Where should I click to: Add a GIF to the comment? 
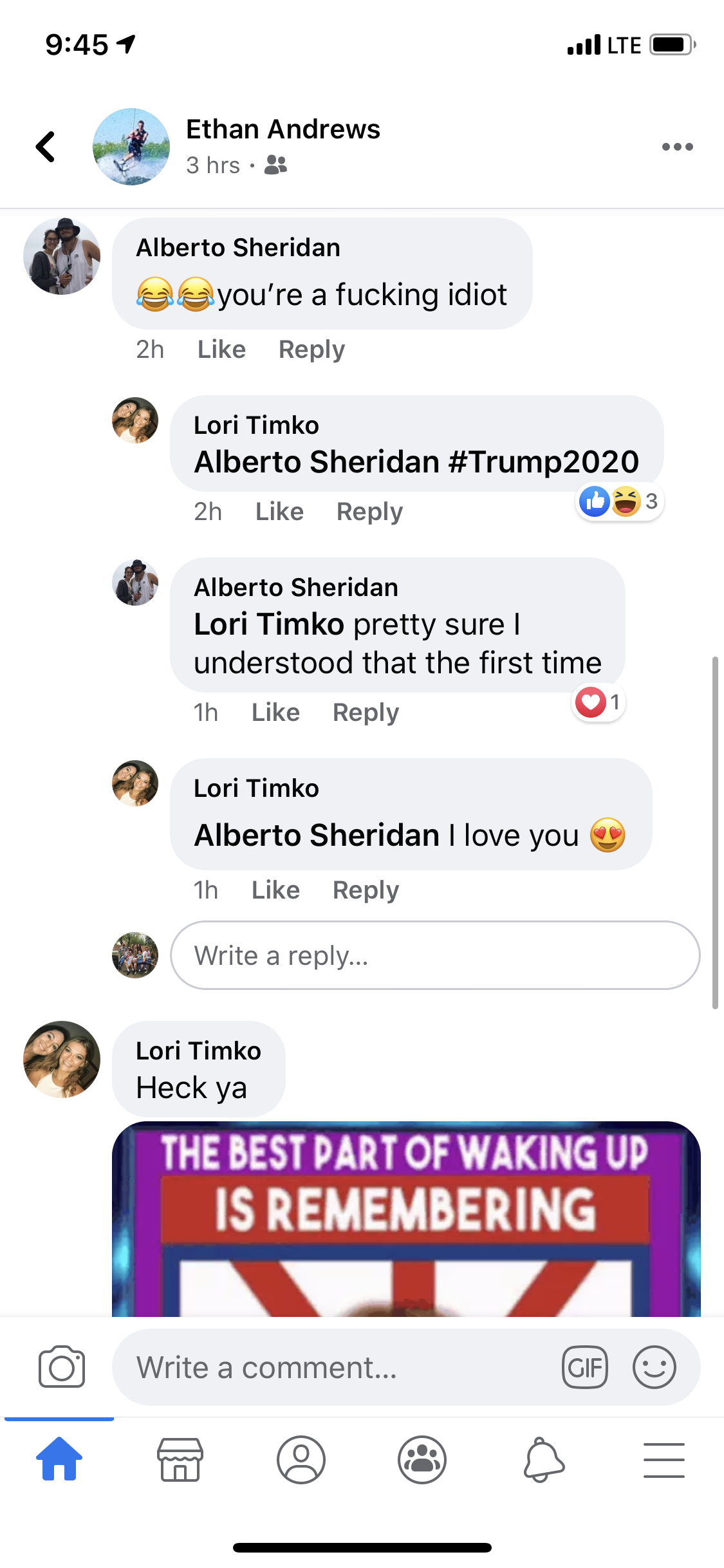pyautogui.click(x=585, y=1367)
